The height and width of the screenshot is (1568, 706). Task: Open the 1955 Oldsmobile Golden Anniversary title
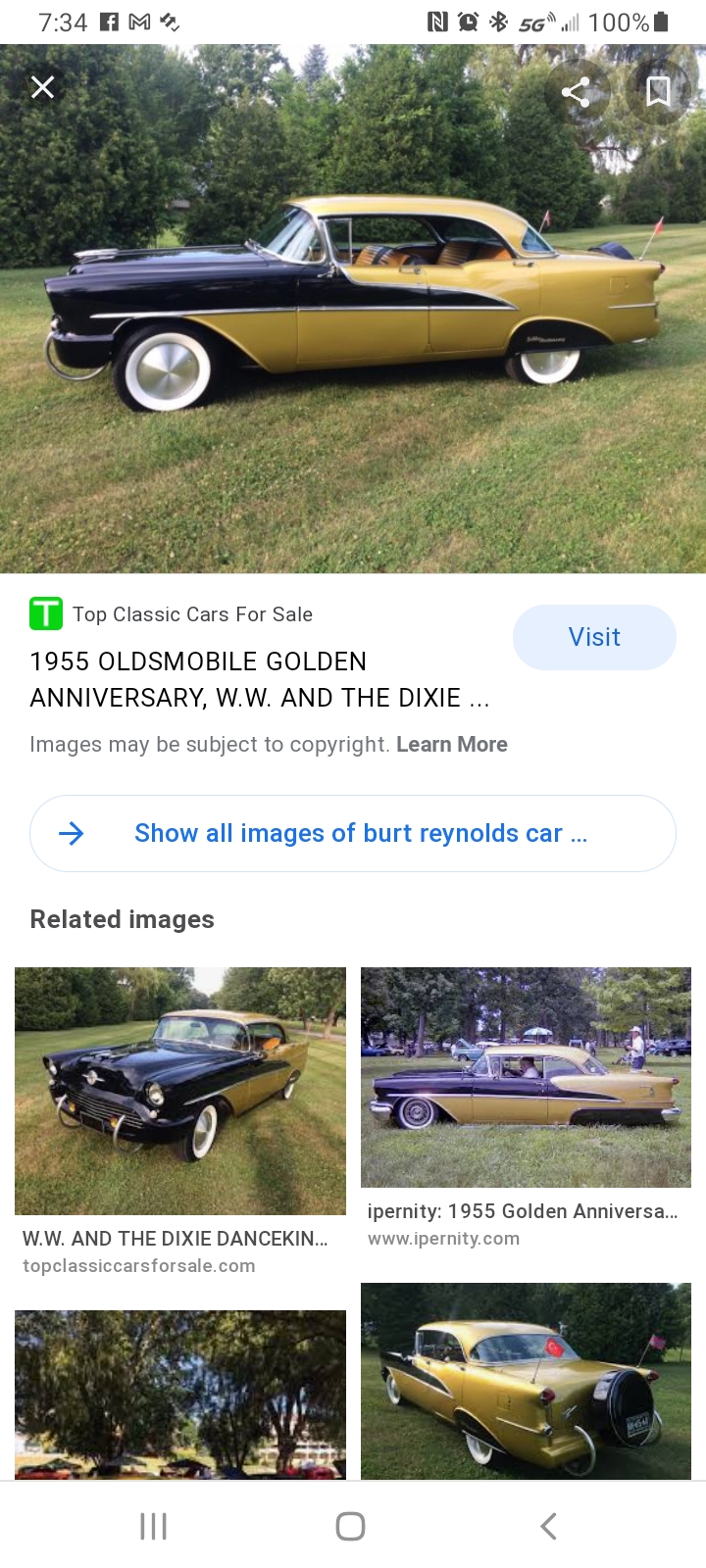pos(259,679)
